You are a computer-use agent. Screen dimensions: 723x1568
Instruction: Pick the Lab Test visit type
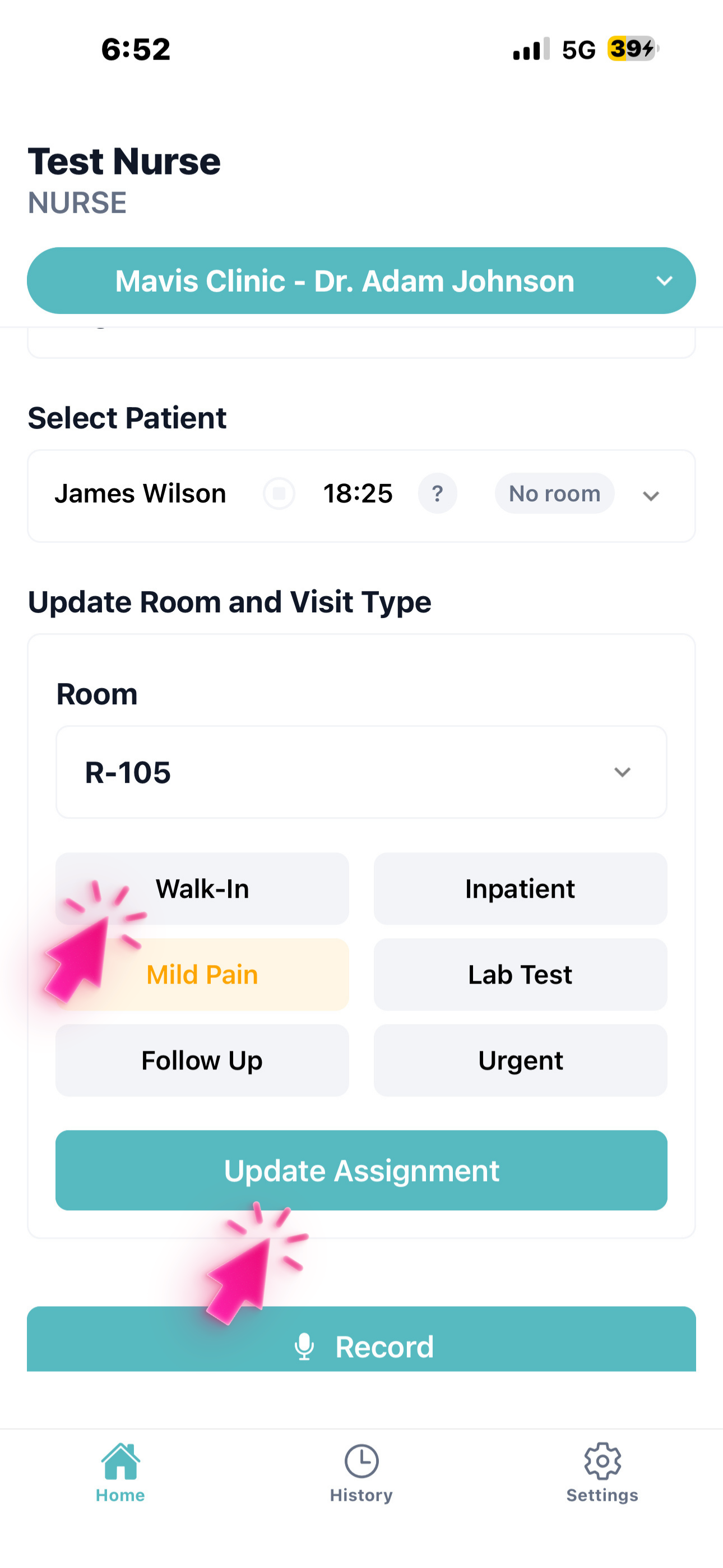(520, 975)
